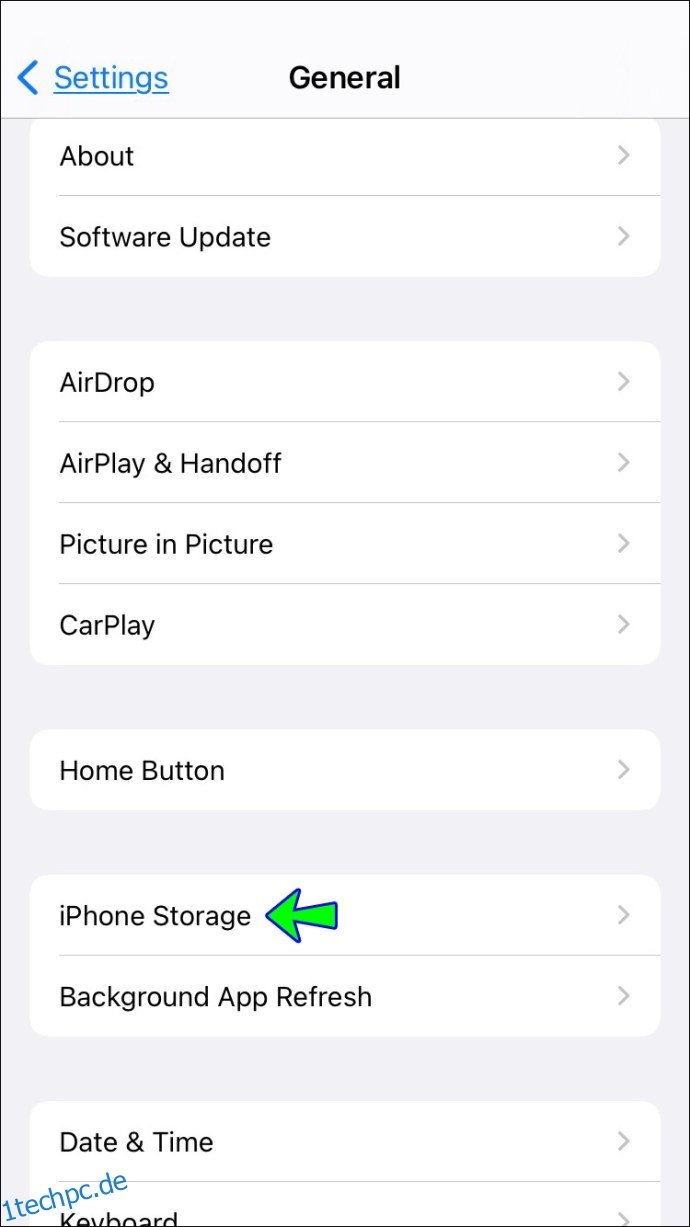Screen dimensions: 690x1227
Task: Open Background App Refresh
Action: (x=345, y=996)
